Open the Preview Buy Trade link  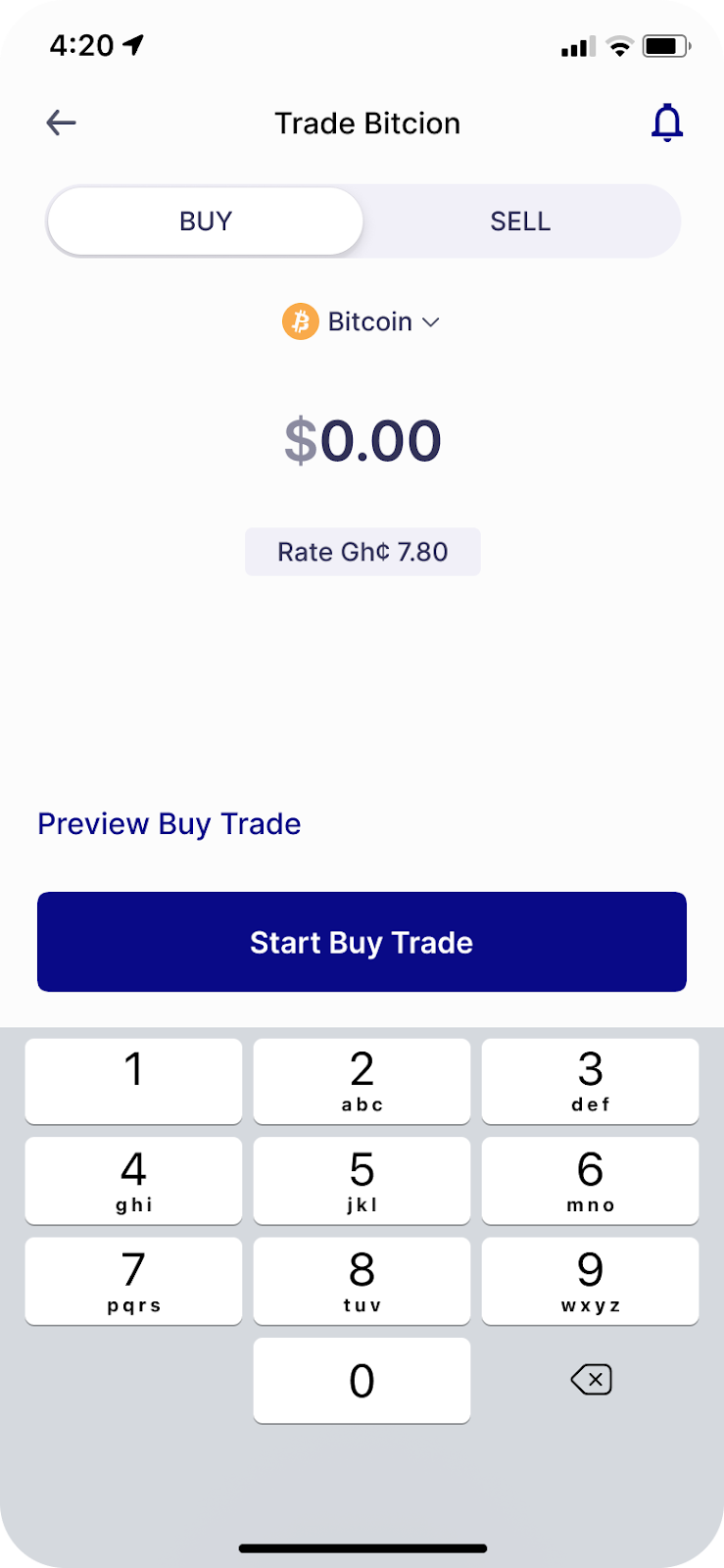(x=169, y=824)
